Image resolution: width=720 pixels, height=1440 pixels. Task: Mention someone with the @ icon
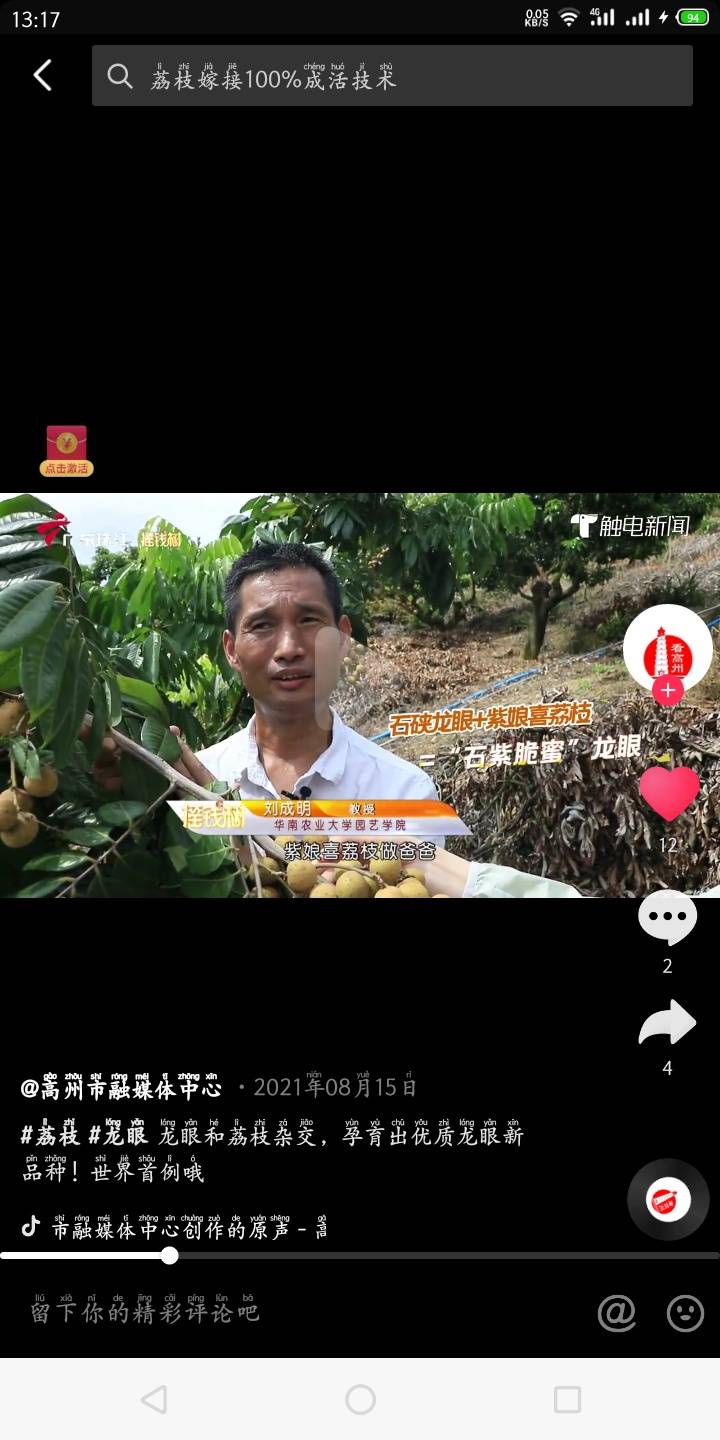[617, 1313]
